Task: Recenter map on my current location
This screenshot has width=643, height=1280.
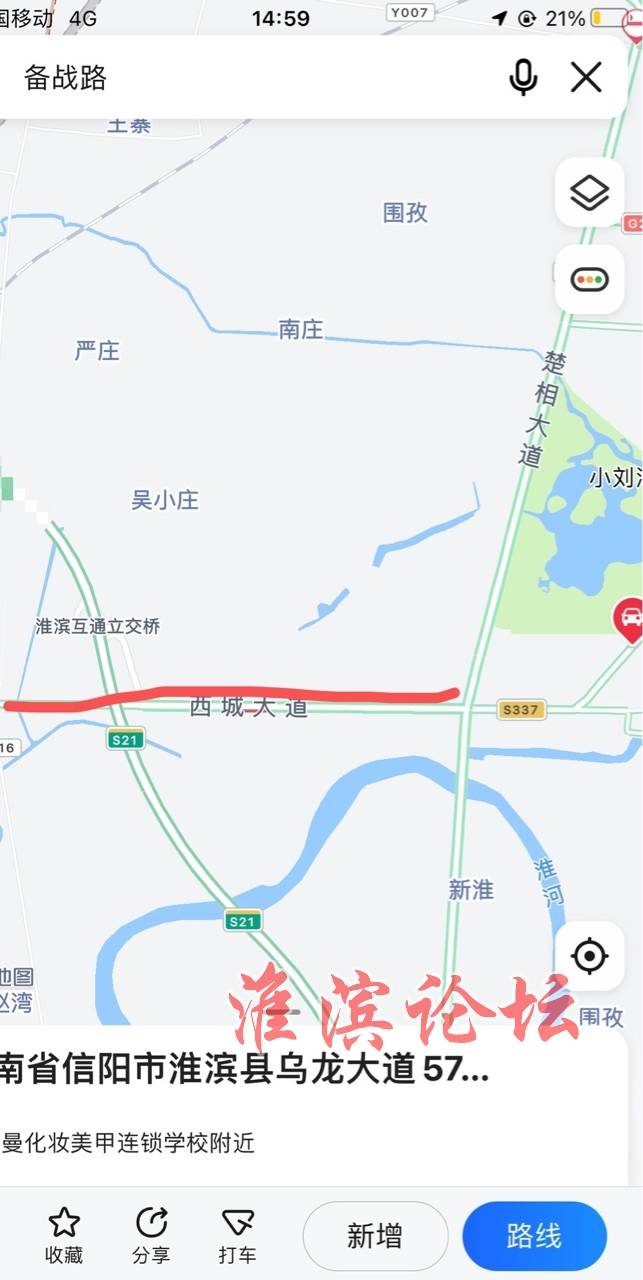Action: pyautogui.click(x=589, y=957)
